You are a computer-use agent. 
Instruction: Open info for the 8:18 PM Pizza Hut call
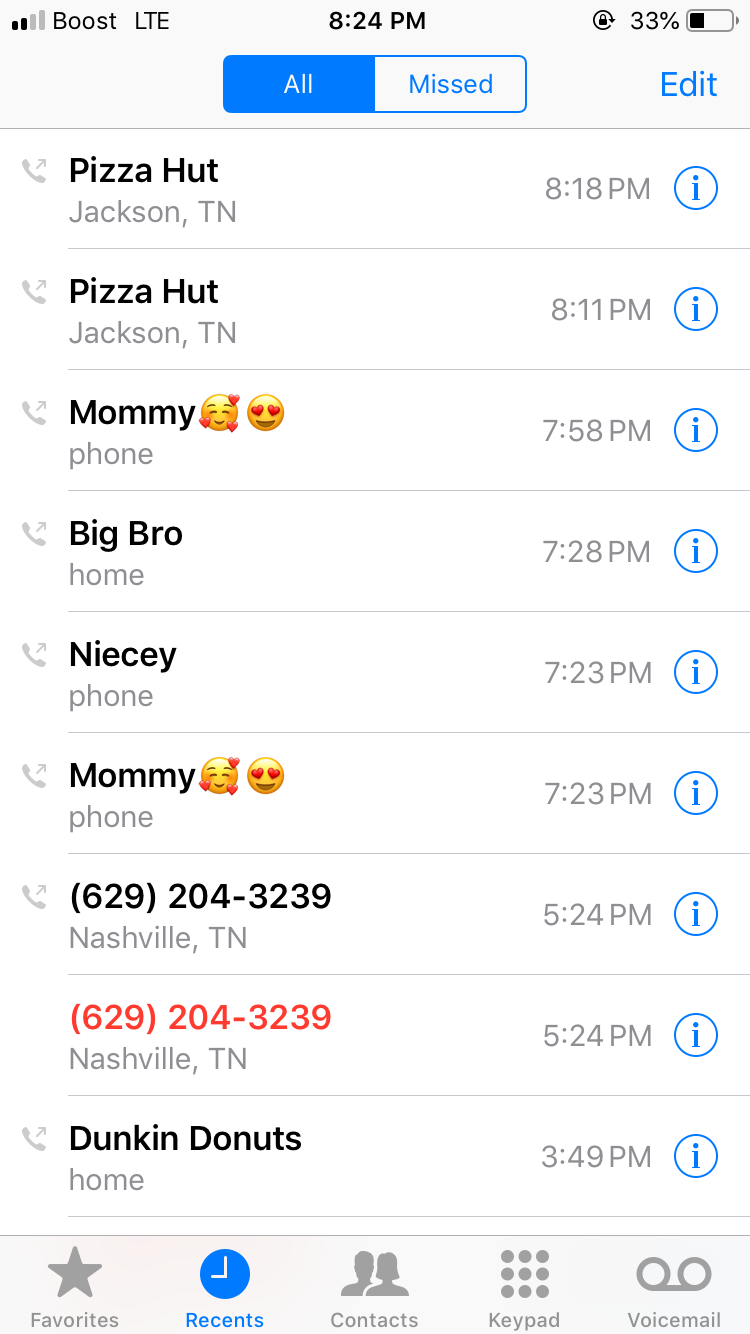click(x=696, y=188)
